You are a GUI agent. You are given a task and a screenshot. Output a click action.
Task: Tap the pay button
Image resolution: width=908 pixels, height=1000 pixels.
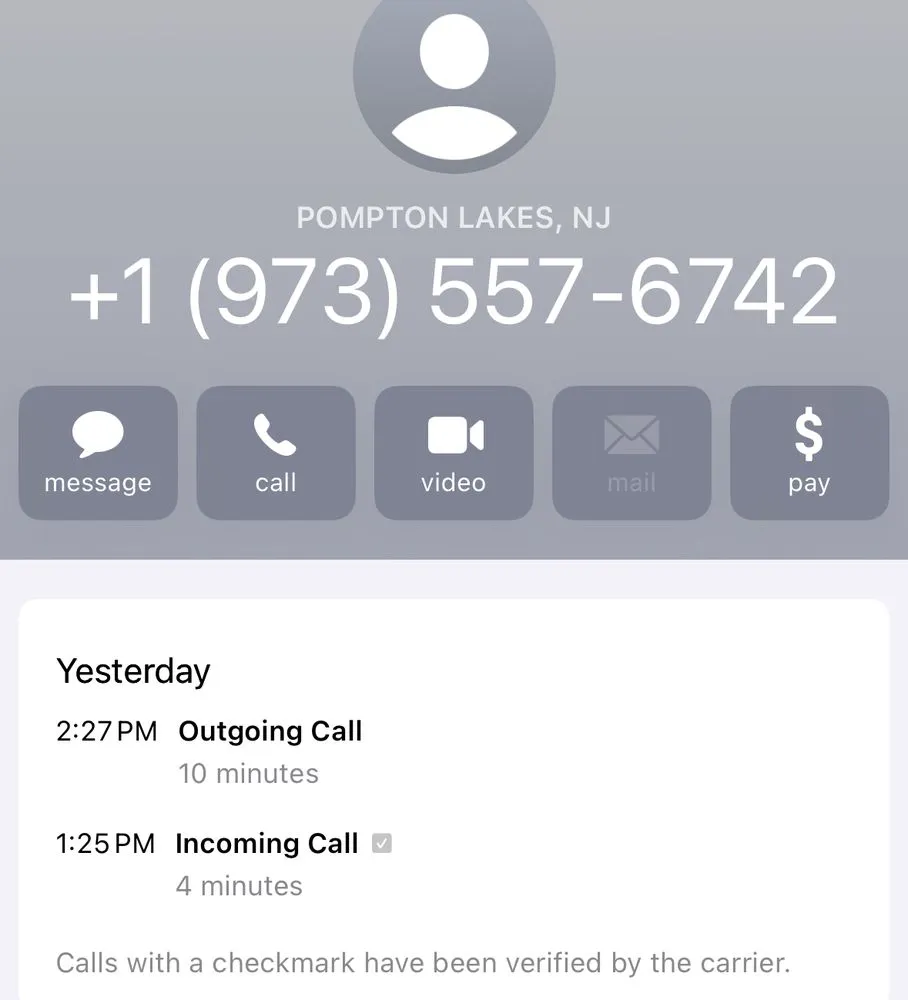[809, 453]
